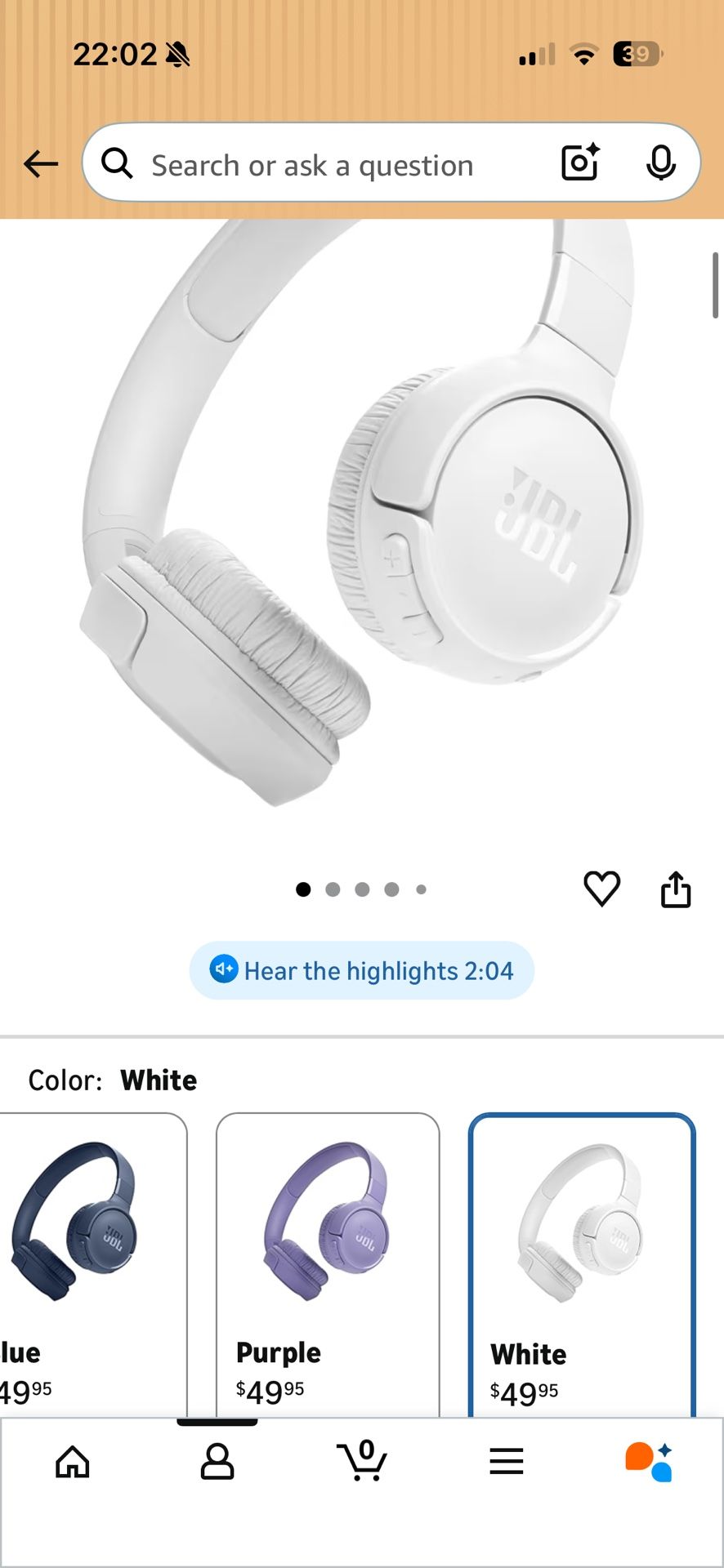The width and height of the screenshot is (724, 1568).
Task: Activate voice search with the microphone icon
Action: (662, 163)
